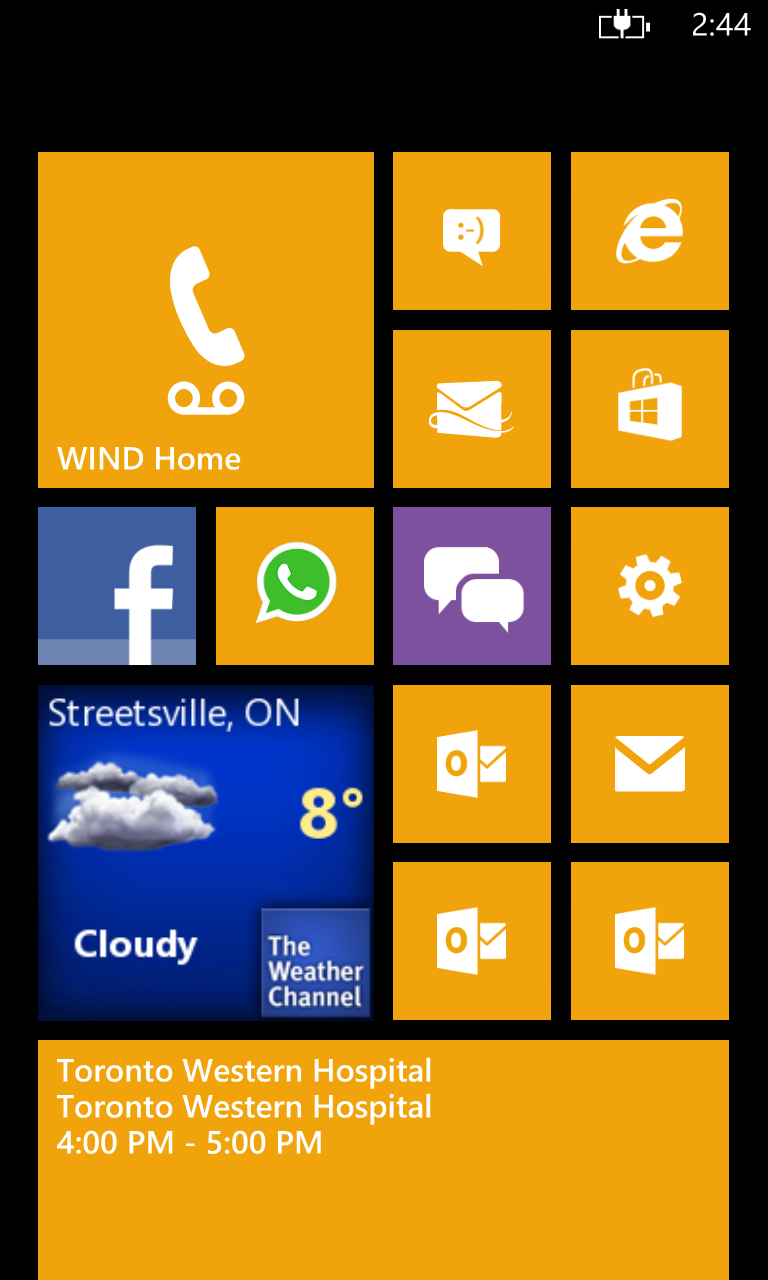This screenshot has width=768, height=1280.
Task: Open the Store shopping bag tile
Action: click(x=649, y=408)
